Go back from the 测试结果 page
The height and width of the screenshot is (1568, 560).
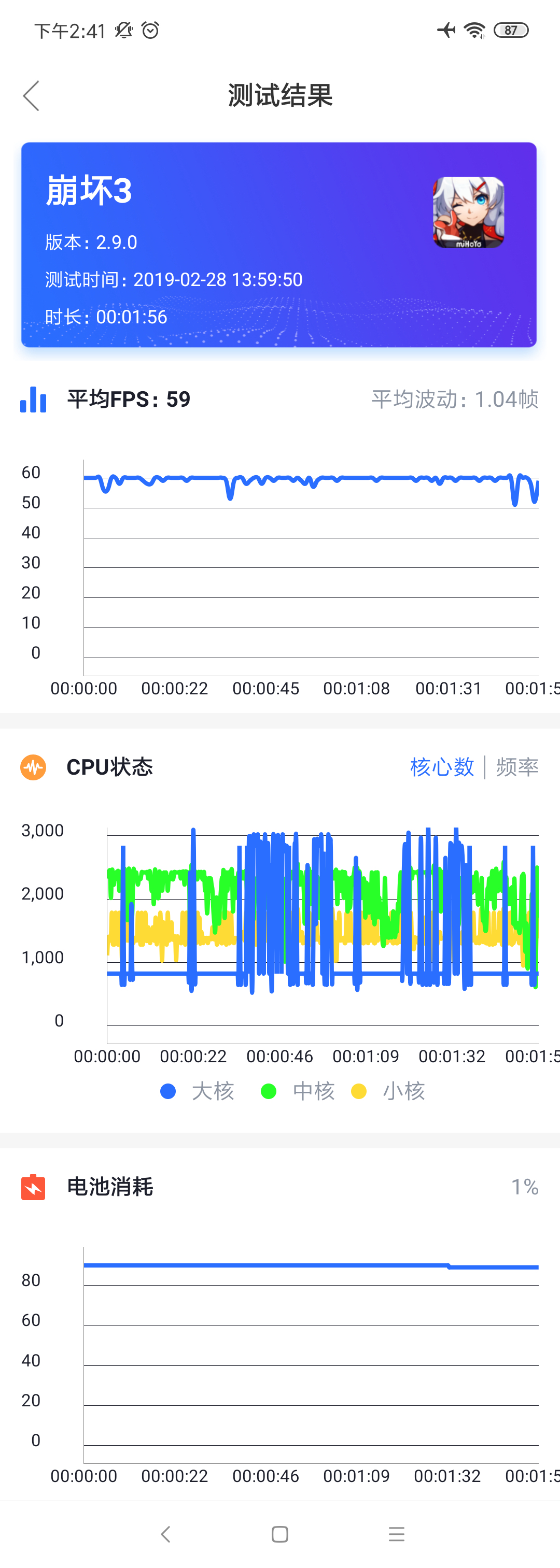coord(31,95)
